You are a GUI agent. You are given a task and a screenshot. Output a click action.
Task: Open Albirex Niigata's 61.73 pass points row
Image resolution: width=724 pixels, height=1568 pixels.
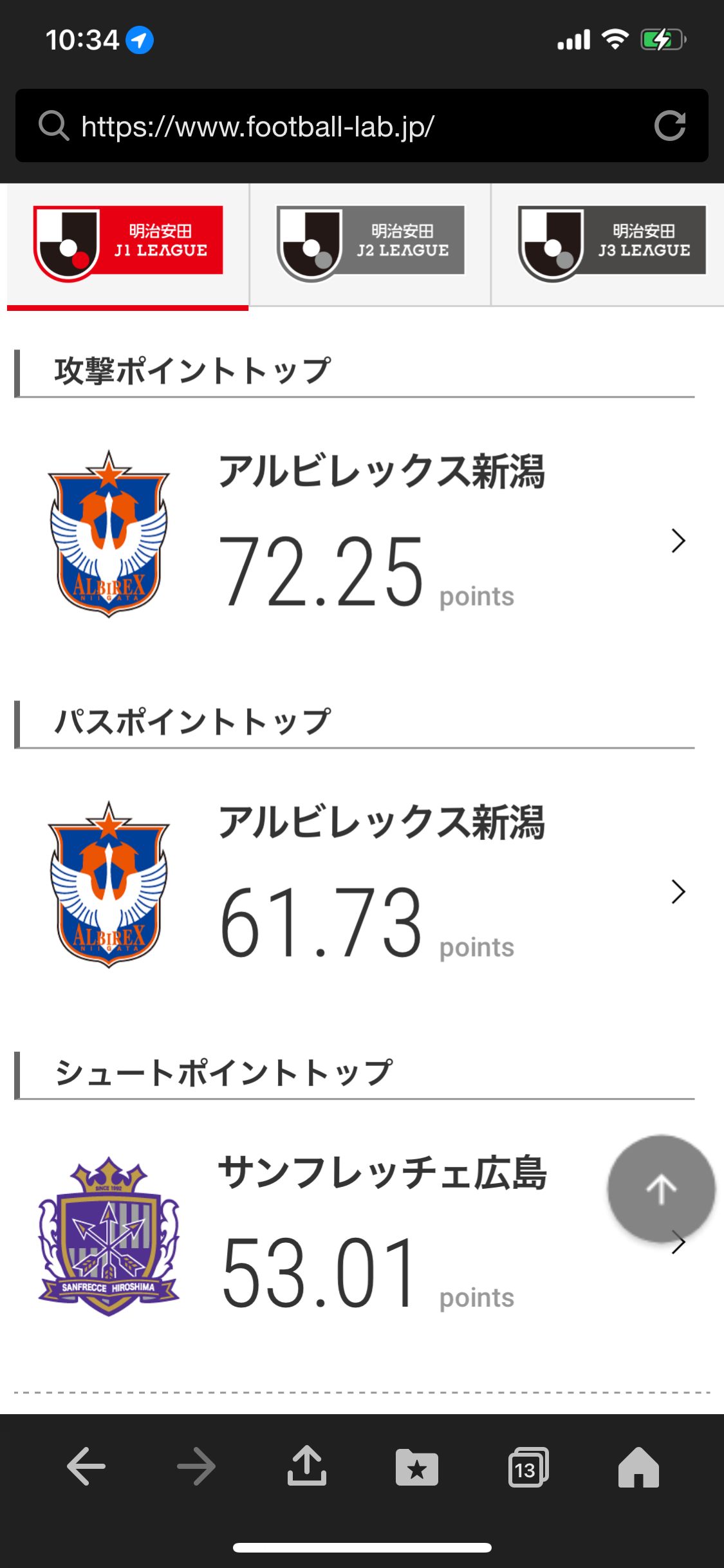tap(362, 886)
